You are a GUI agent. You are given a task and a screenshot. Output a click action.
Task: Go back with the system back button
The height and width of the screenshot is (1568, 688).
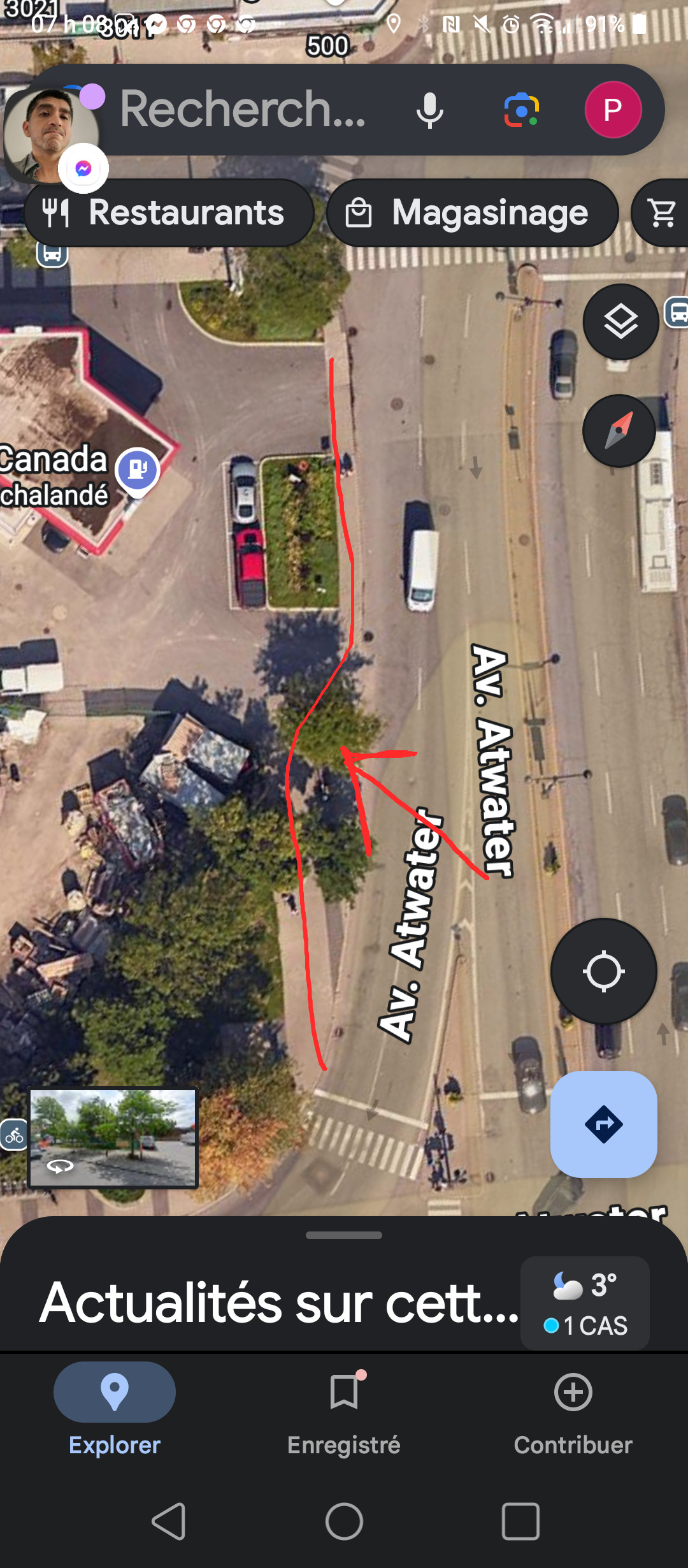pos(169,1521)
